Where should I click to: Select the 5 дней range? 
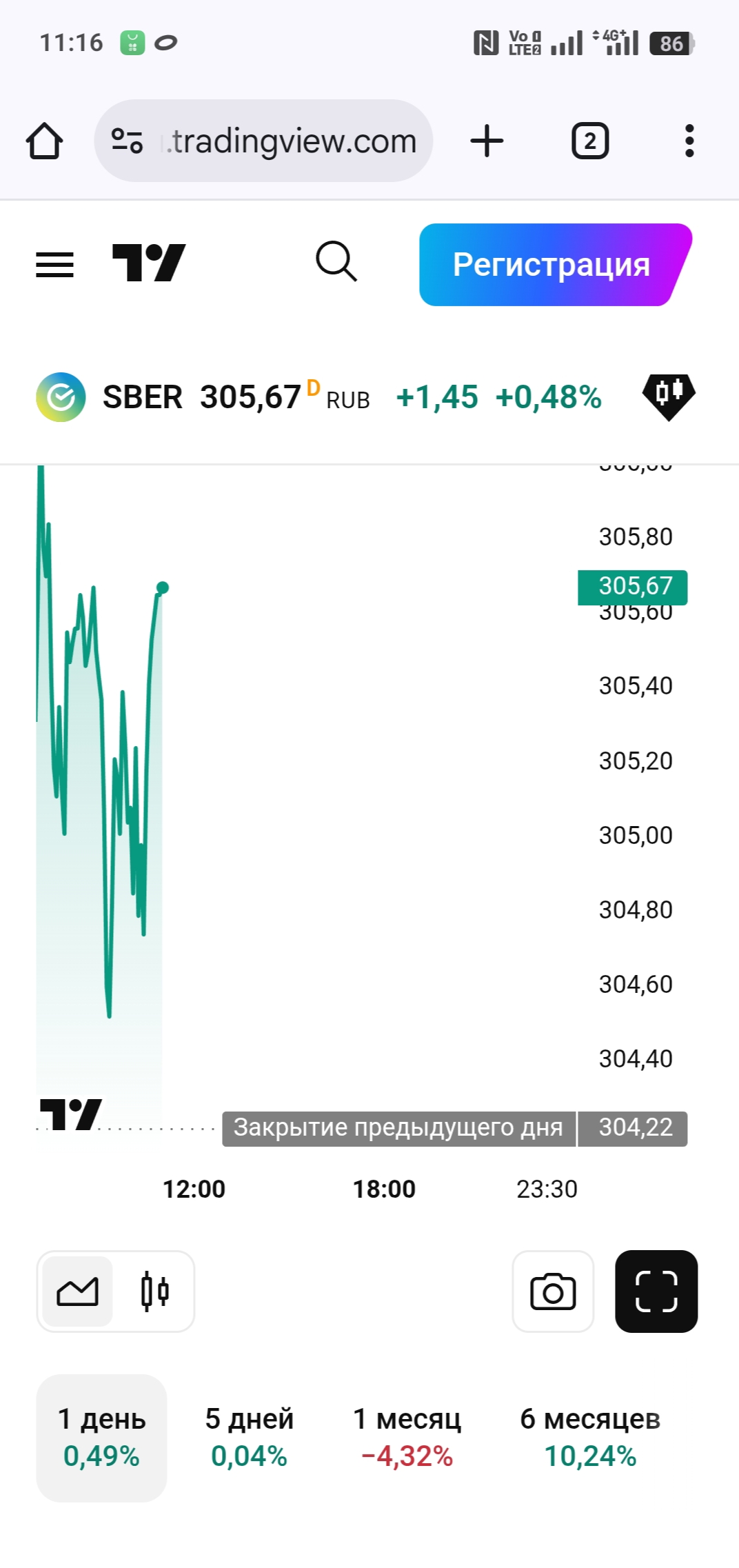(249, 1437)
